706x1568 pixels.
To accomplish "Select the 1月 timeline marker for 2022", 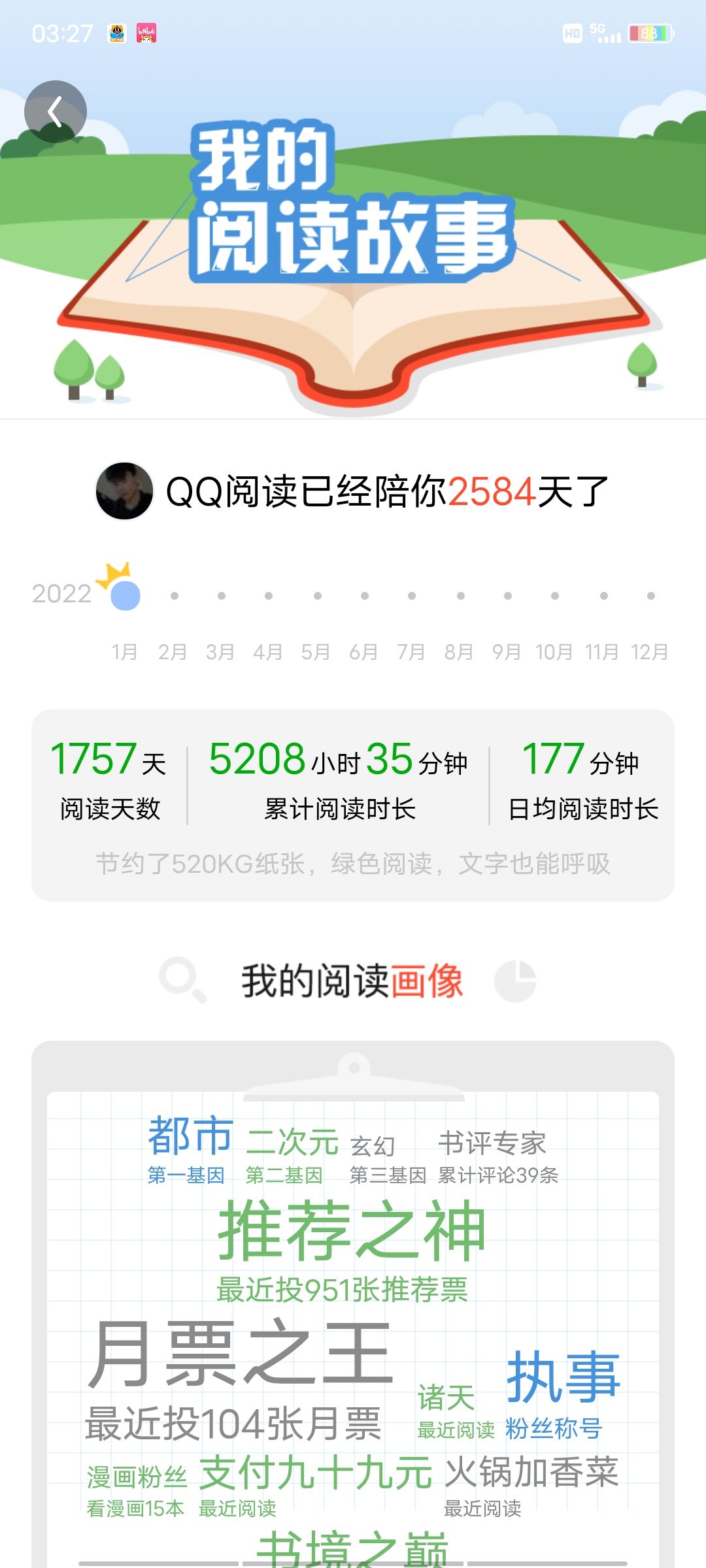I will pos(126,595).
